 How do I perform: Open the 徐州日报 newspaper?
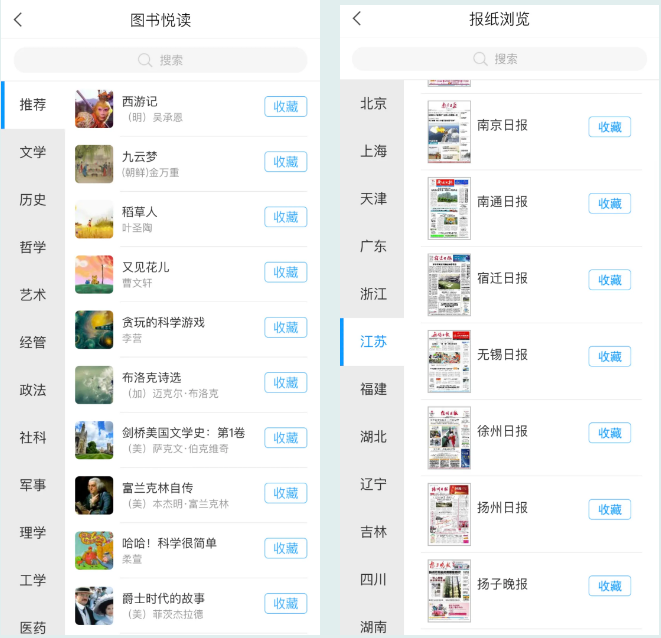502,431
